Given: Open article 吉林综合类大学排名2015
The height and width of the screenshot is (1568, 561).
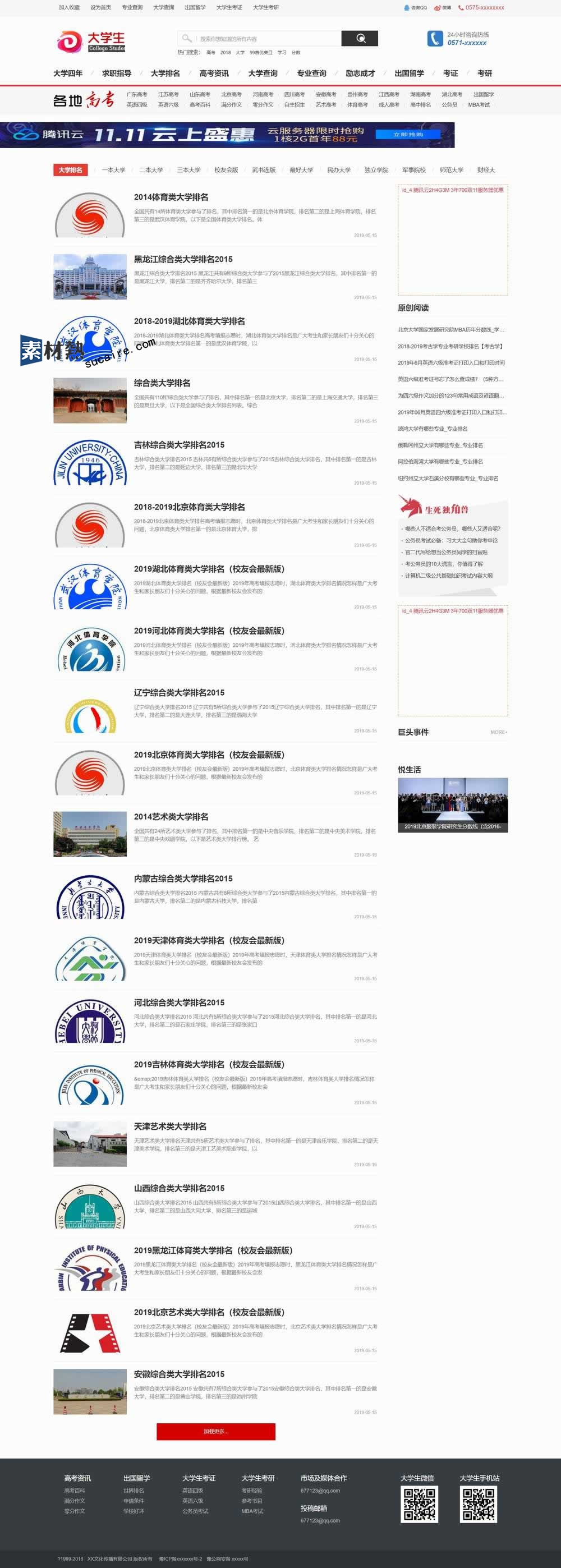Looking at the screenshot, I should (179, 445).
